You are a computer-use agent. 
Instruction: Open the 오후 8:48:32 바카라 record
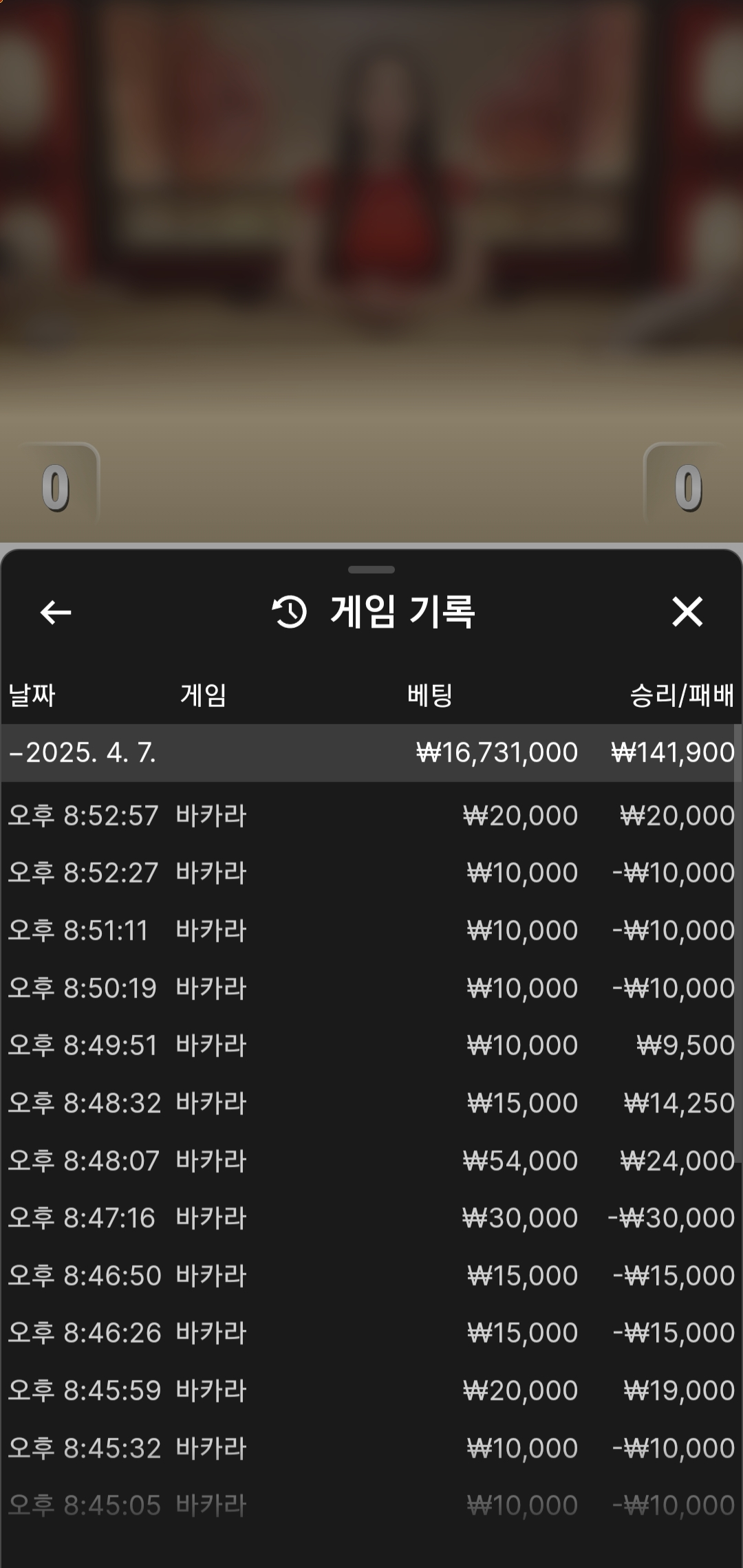pos(371,1103)
